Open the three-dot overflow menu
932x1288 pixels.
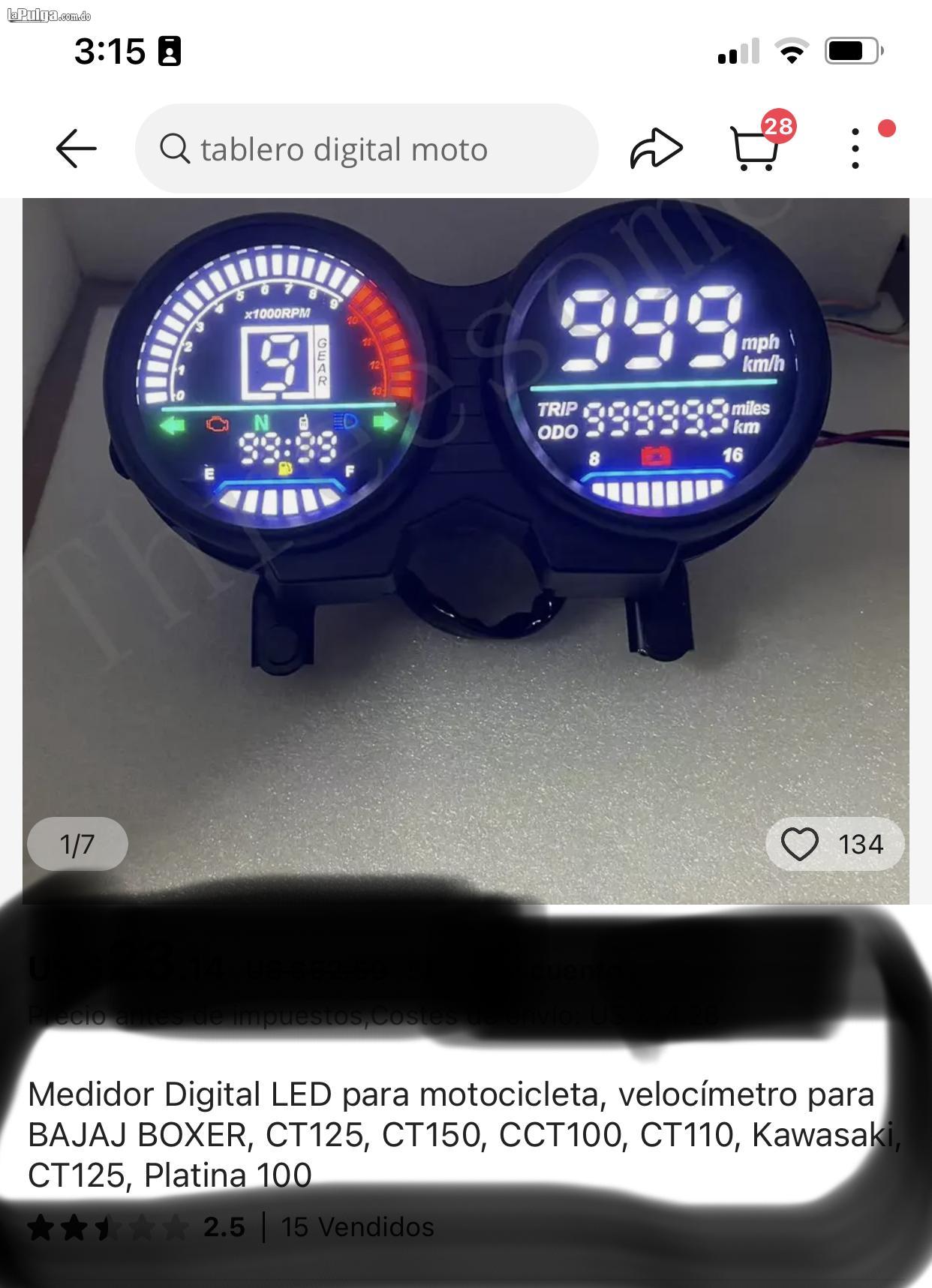(855, 149)
